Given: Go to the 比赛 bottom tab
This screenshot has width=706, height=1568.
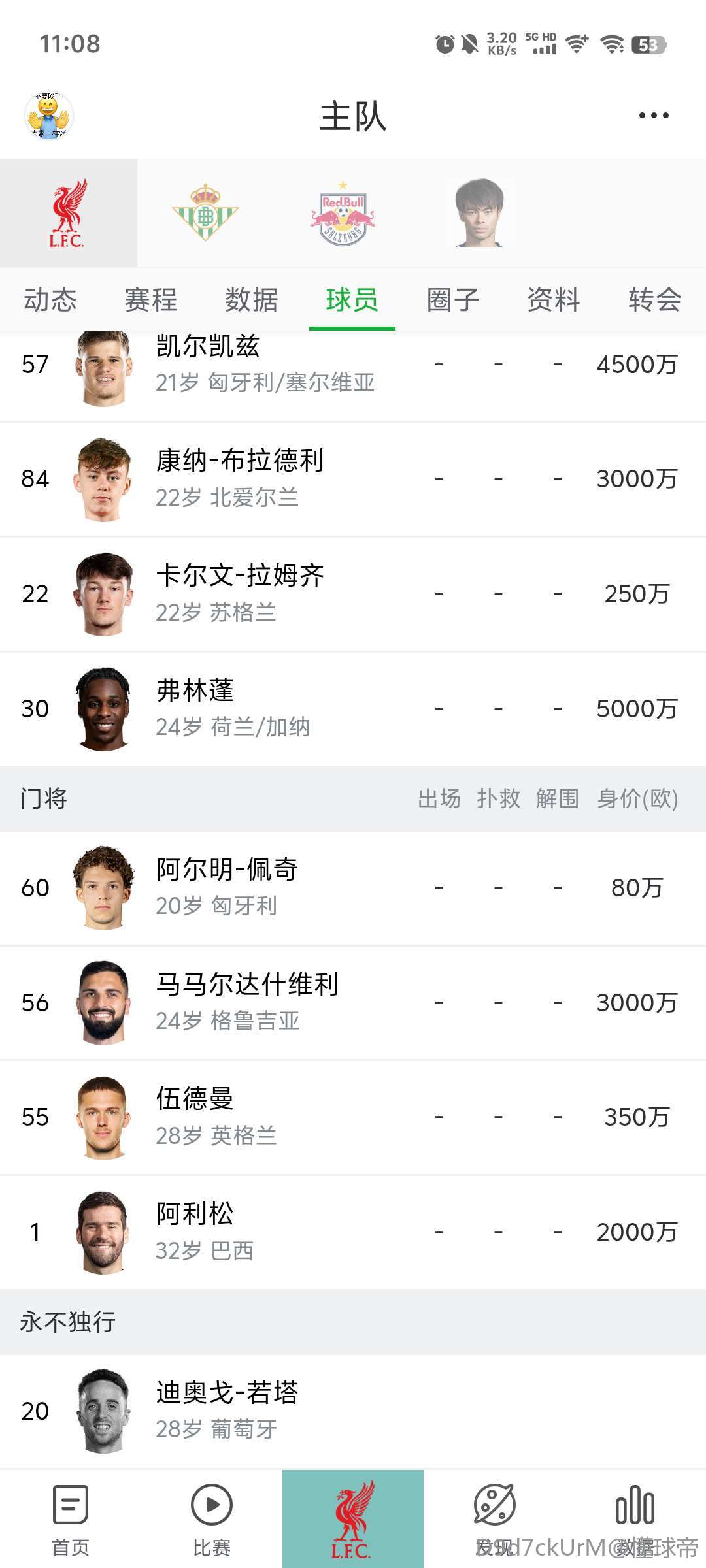Looking at the screenshot, I should tap(212, 1519).
